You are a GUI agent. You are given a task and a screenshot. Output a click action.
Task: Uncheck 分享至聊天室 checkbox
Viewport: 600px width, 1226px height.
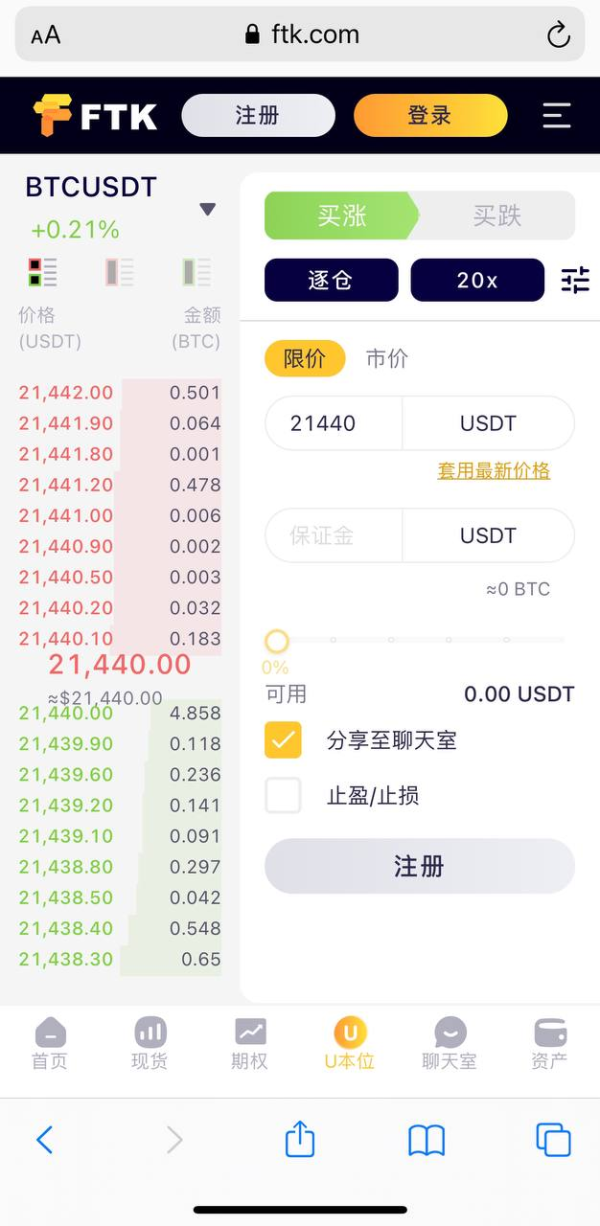click(283, 740)
